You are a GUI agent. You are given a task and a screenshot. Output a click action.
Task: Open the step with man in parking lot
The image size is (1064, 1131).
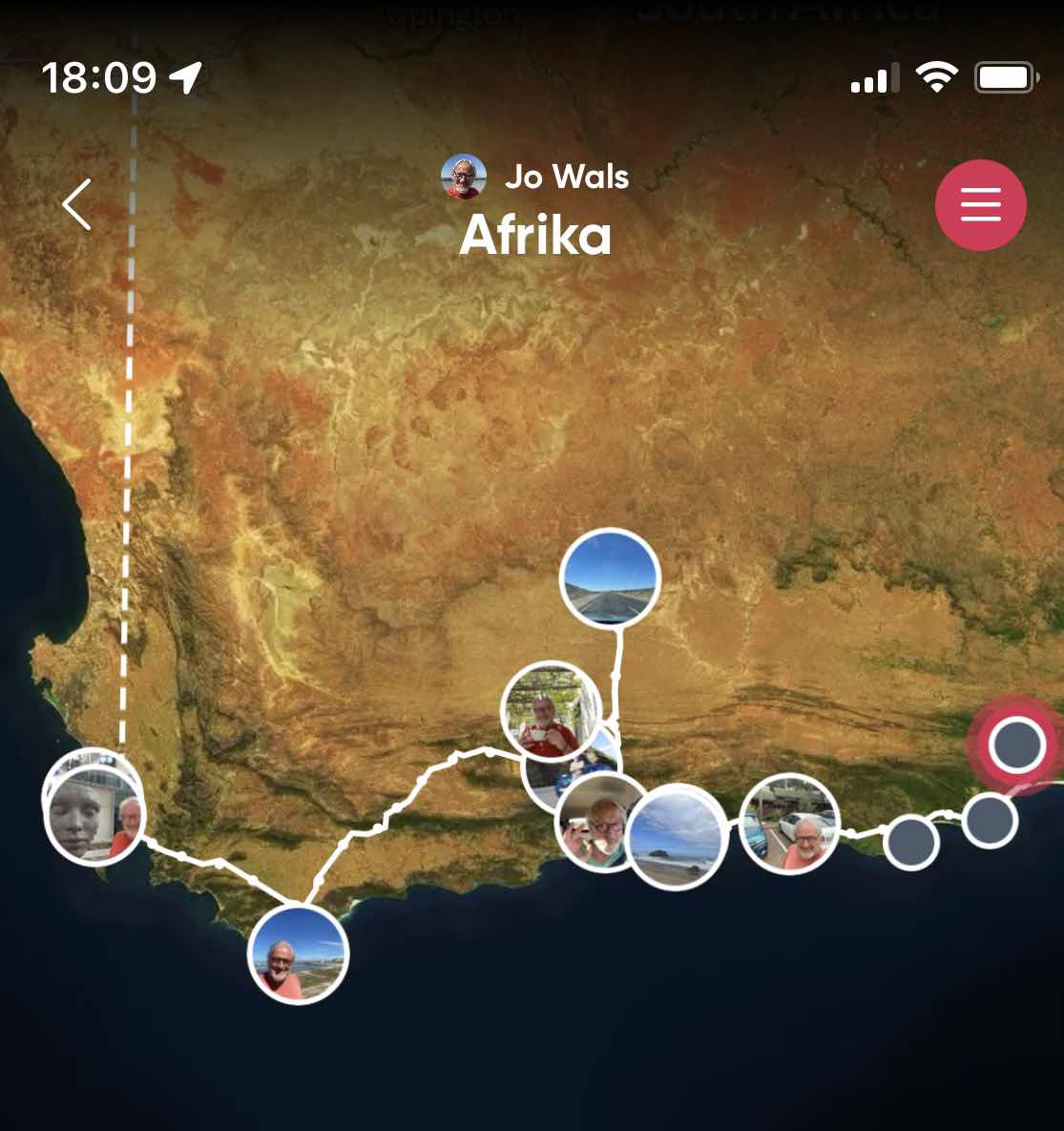[x=790, y=825]
